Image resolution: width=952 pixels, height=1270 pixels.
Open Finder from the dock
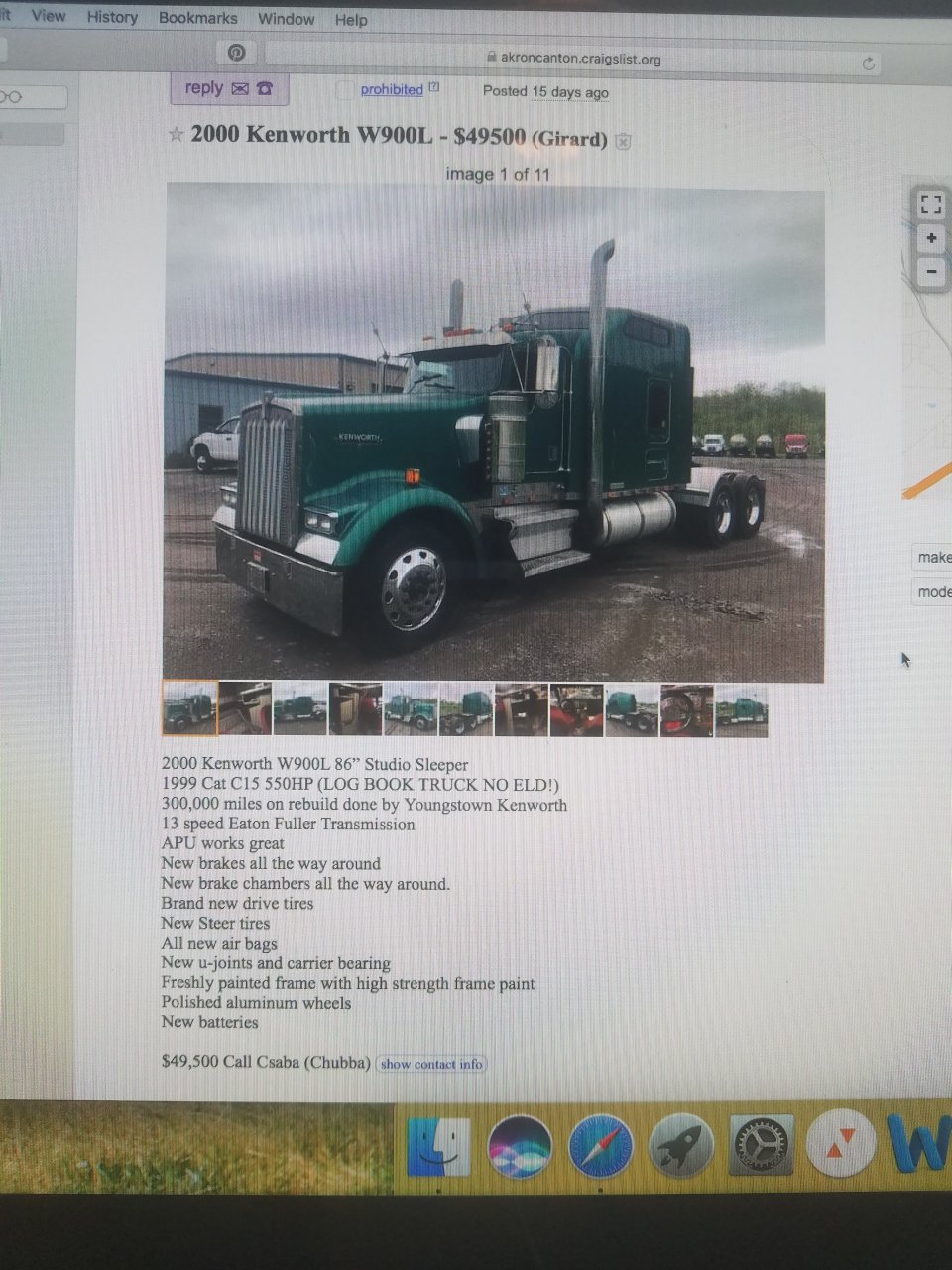438,1145
